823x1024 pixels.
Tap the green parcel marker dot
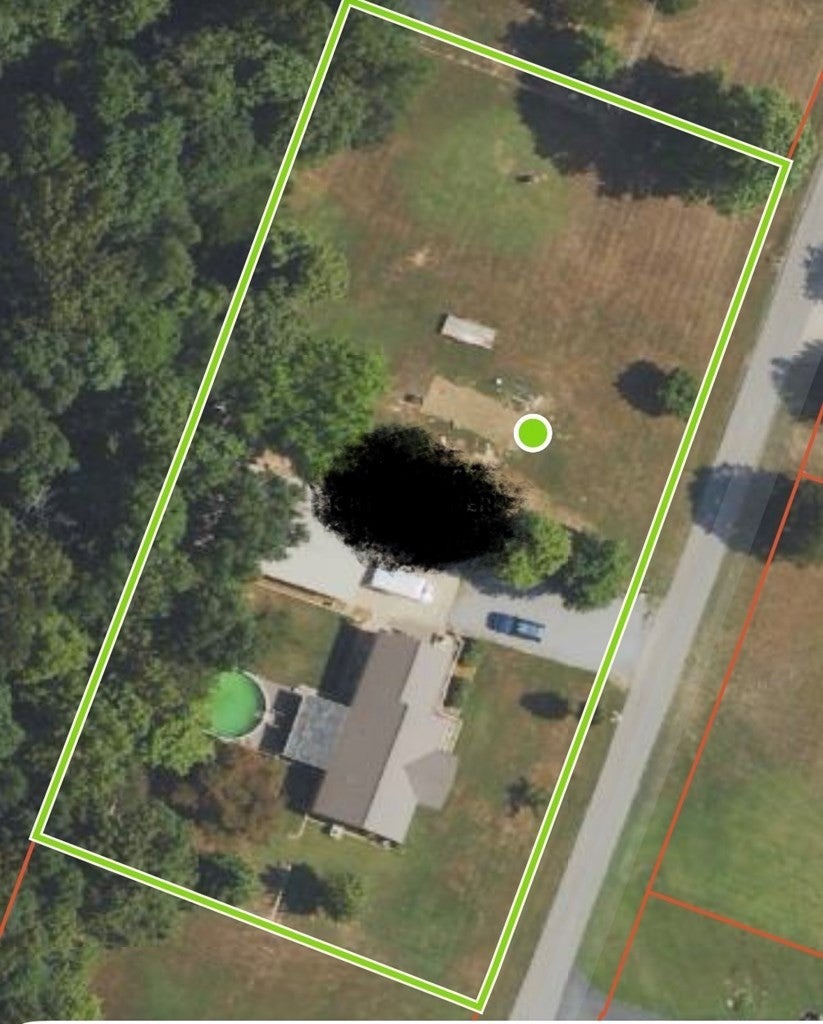[533, 433]
